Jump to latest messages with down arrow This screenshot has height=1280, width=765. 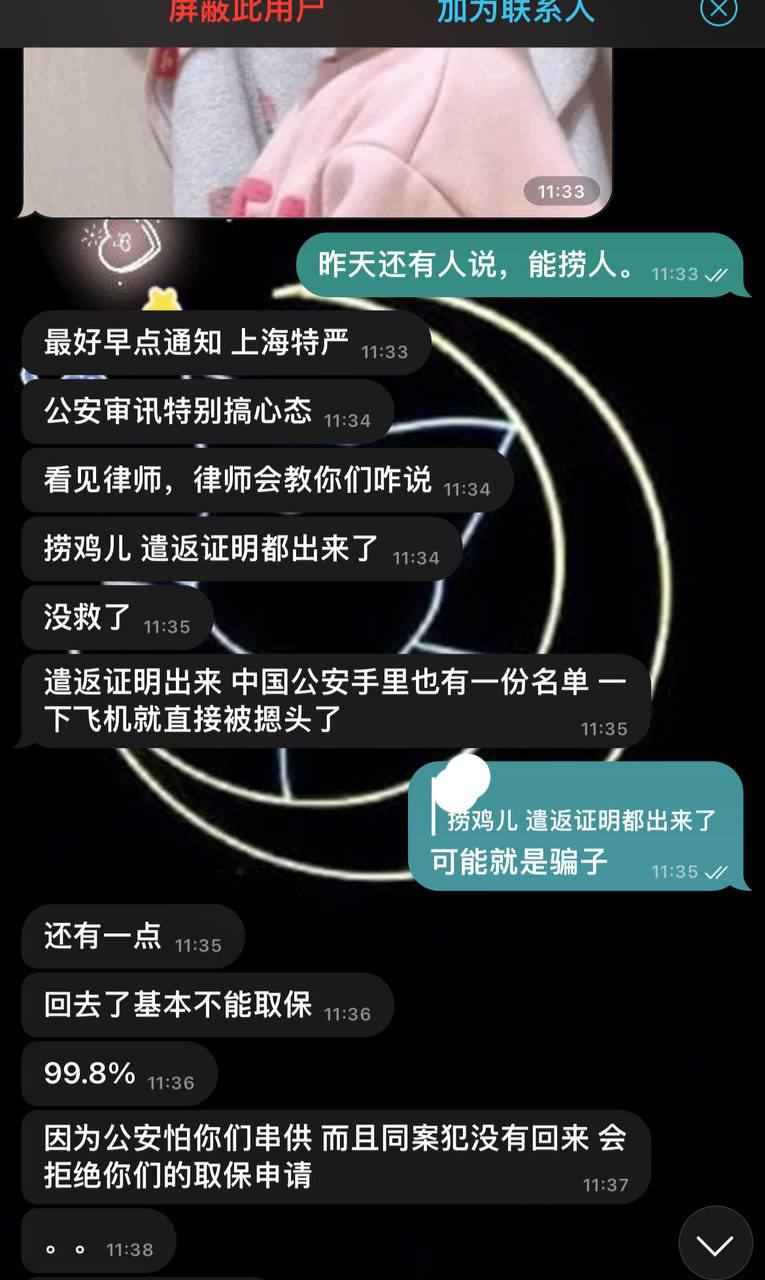click(715, 1244)
